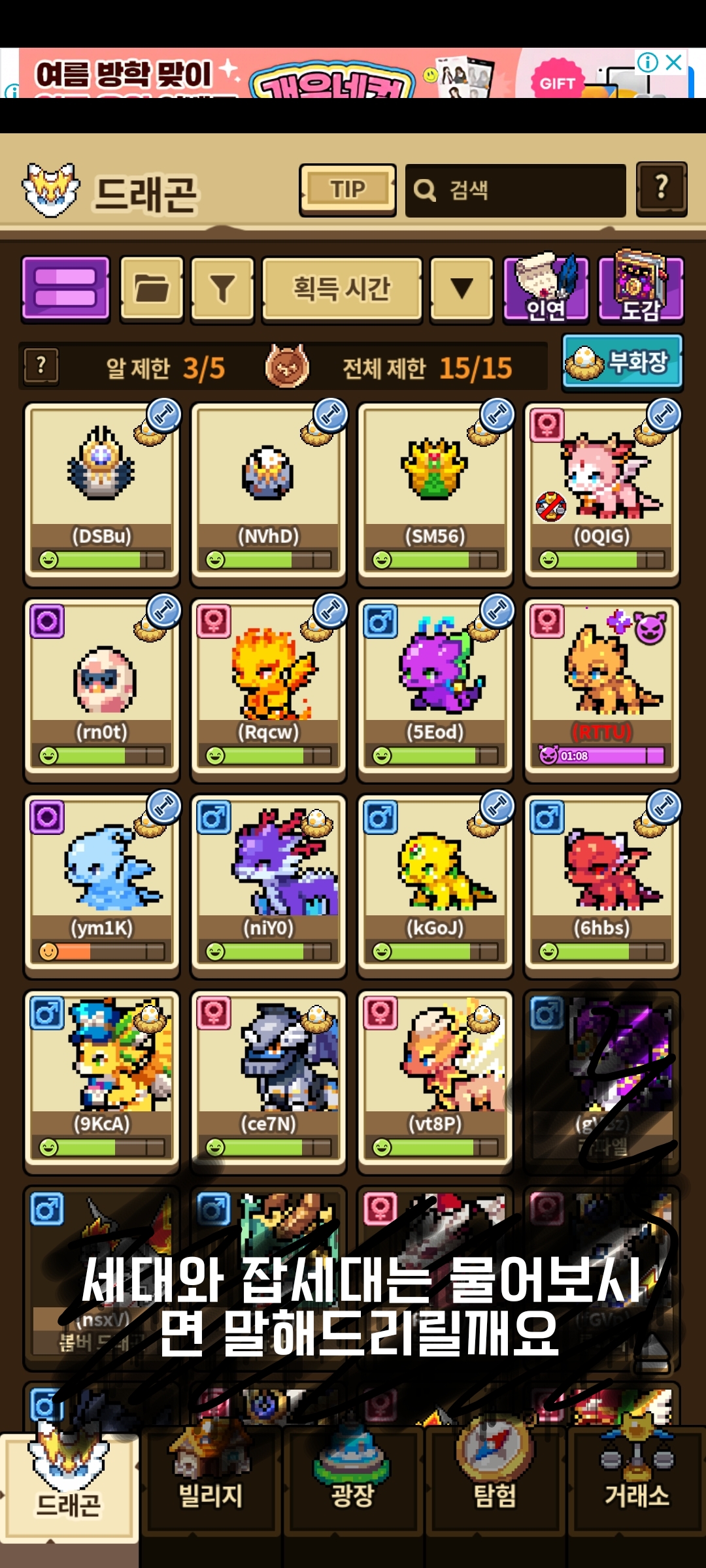
Task: Open the 도감 encyclopedia
Action: tap(641, 289)
